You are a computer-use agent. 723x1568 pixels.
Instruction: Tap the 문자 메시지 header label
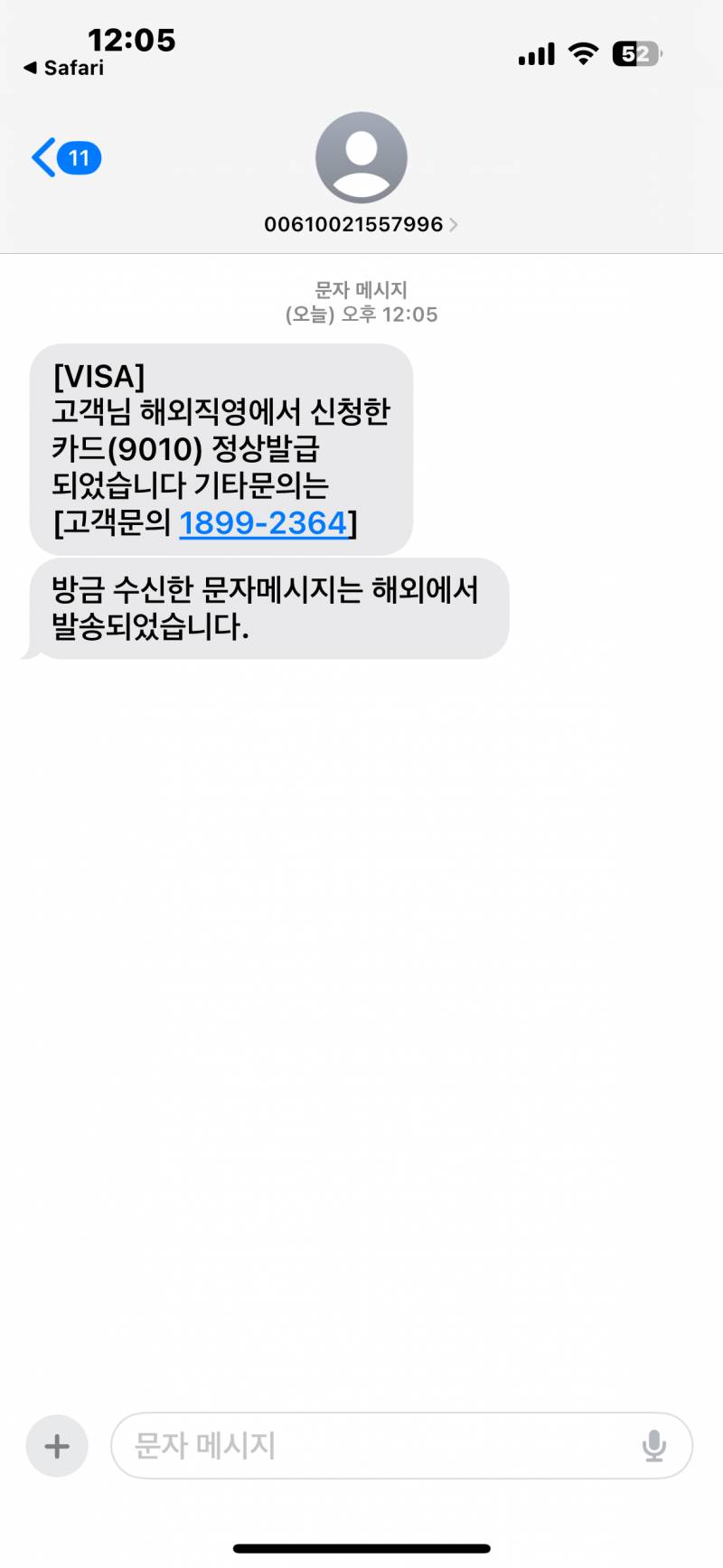click(x=361, y=289)
